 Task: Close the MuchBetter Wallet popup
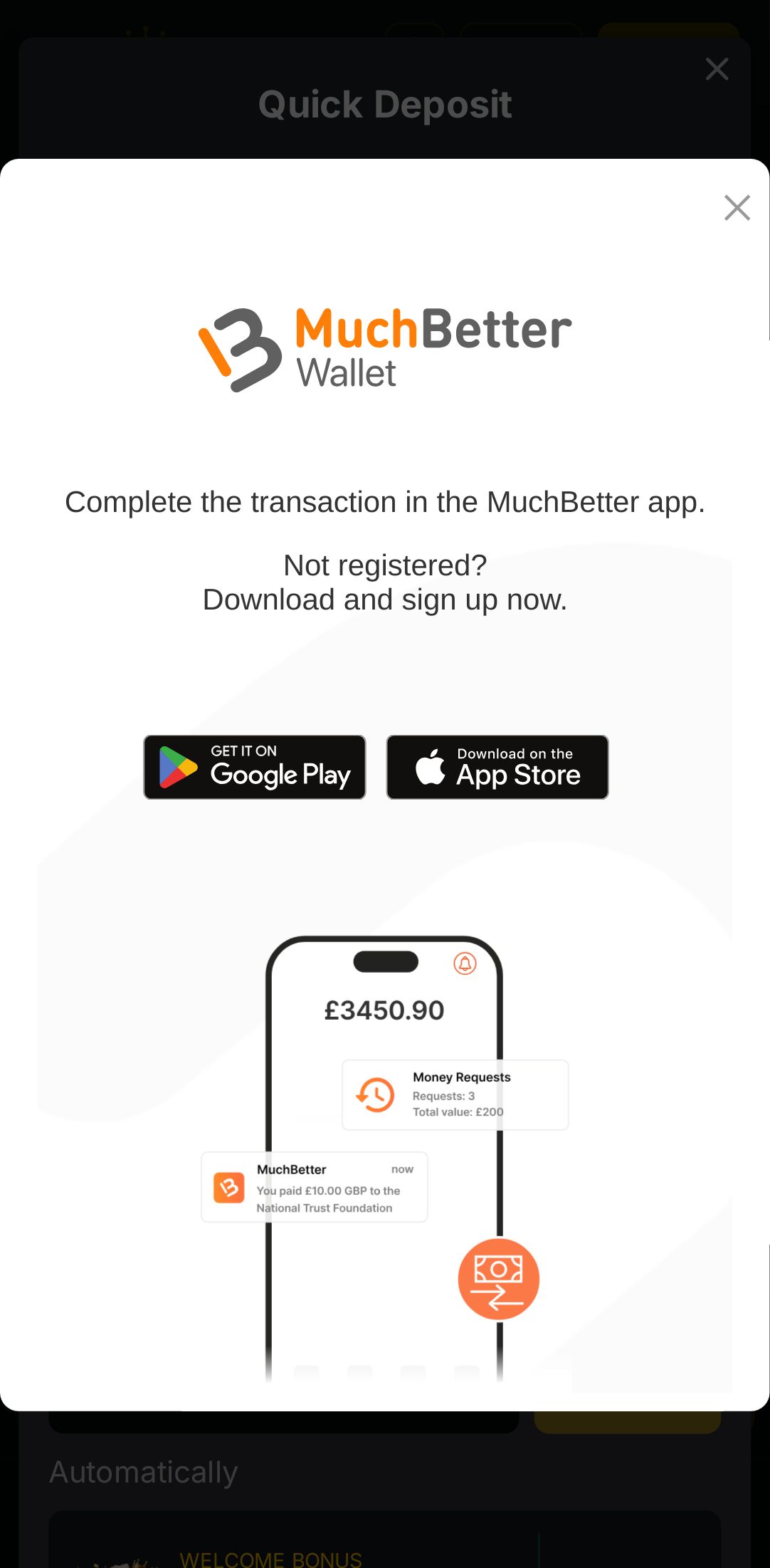tap(737, 208)
